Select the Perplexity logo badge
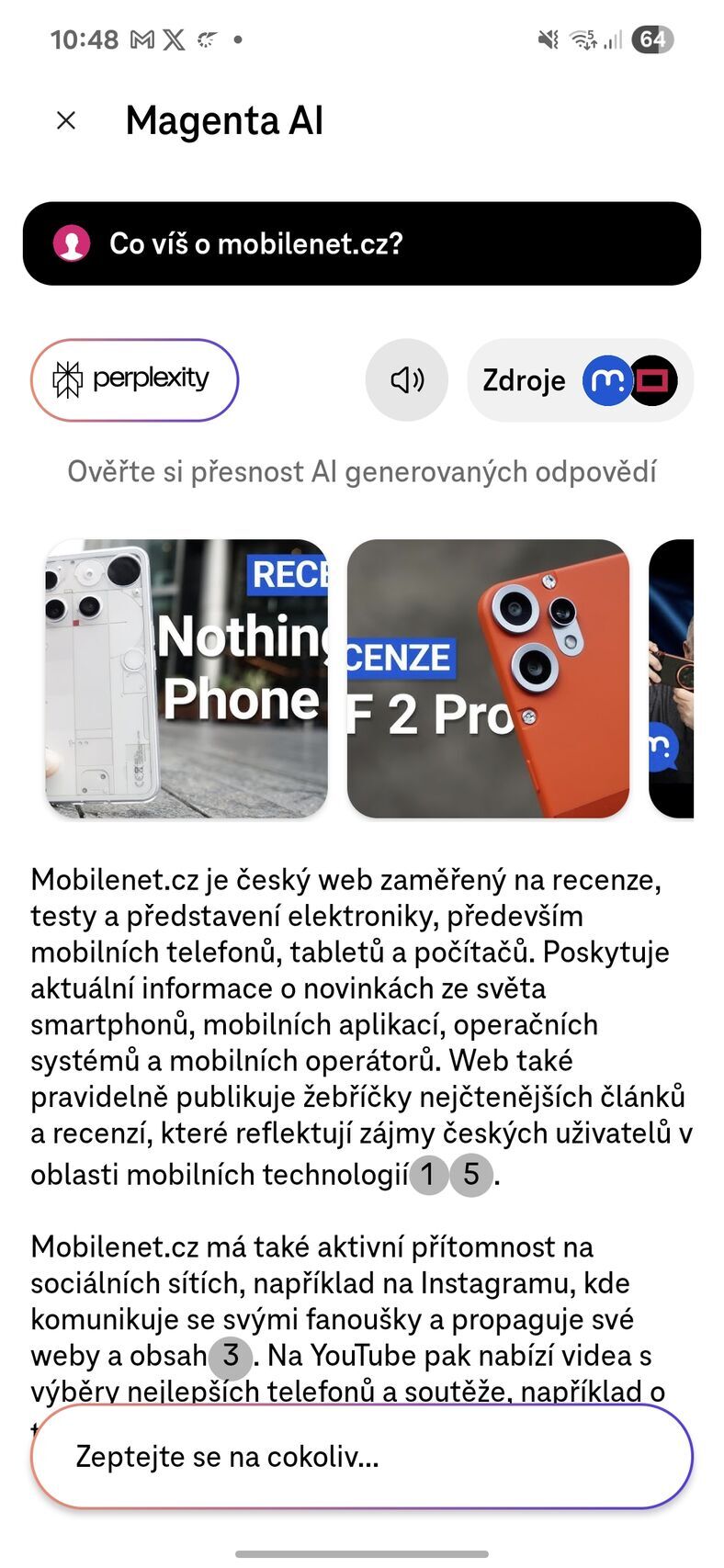724x1568 pixels. click(134, 379)
